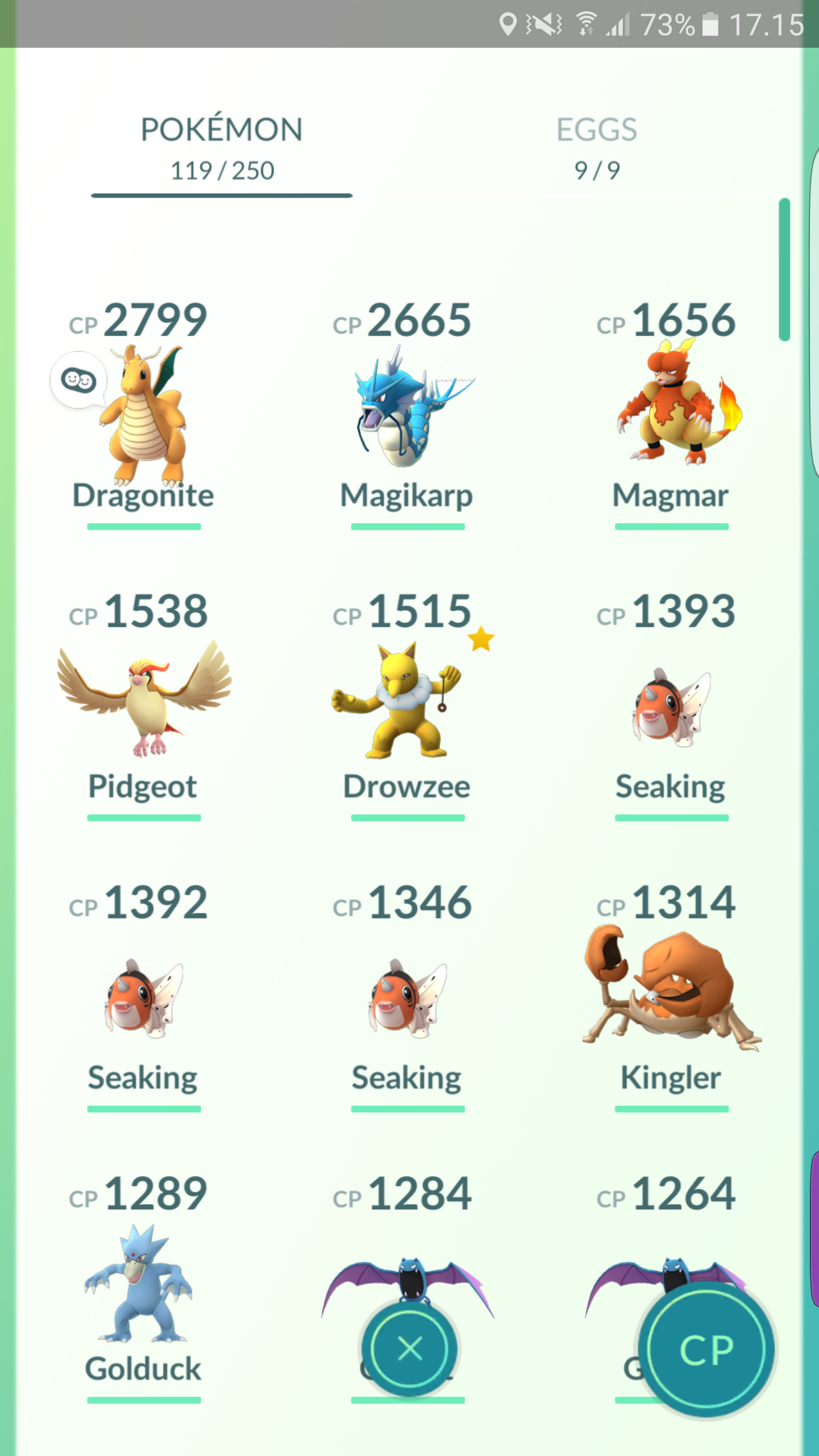Open Golduck with CP 1289
Screen dimensions: 819x1456
[143, 1285]
